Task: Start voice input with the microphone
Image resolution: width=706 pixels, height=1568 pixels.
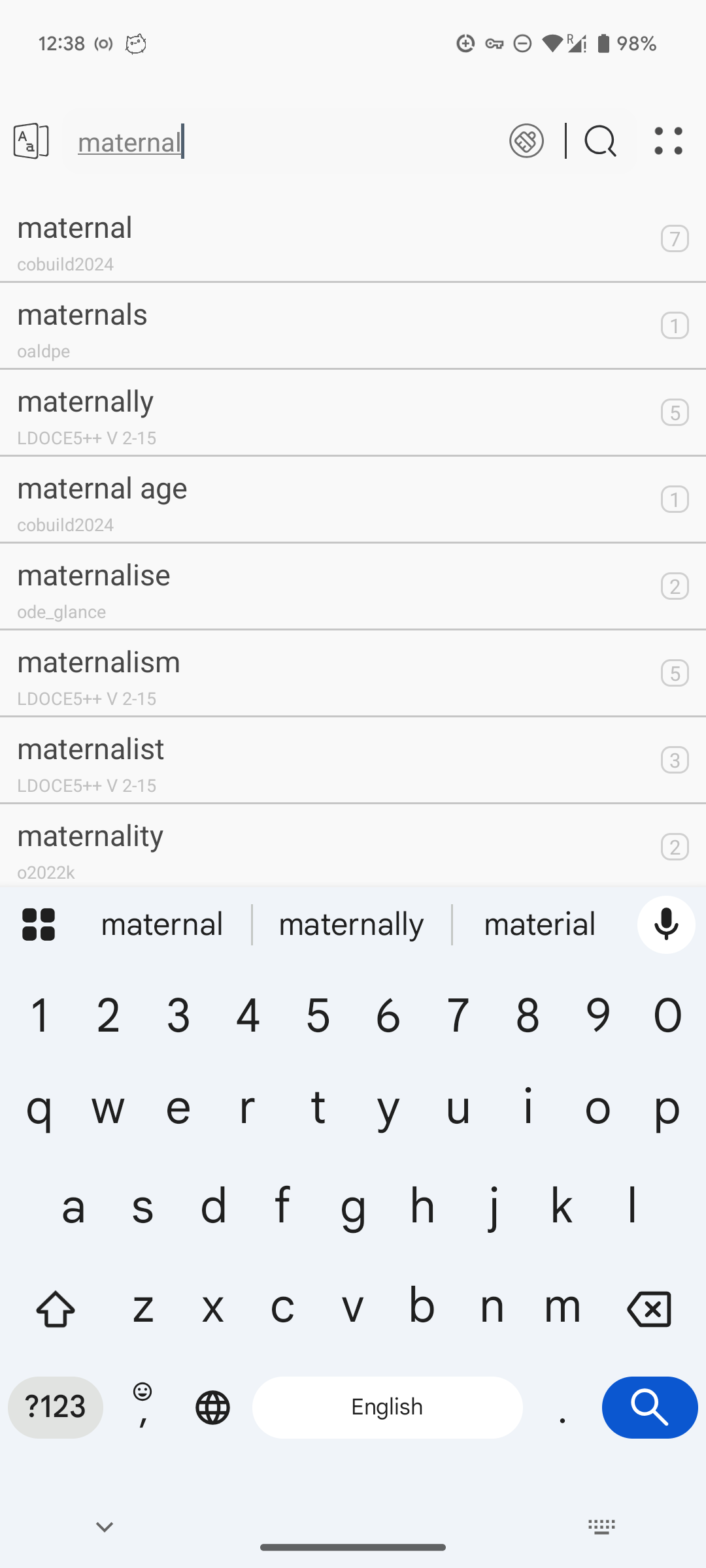Action: (x=666, y=924)
